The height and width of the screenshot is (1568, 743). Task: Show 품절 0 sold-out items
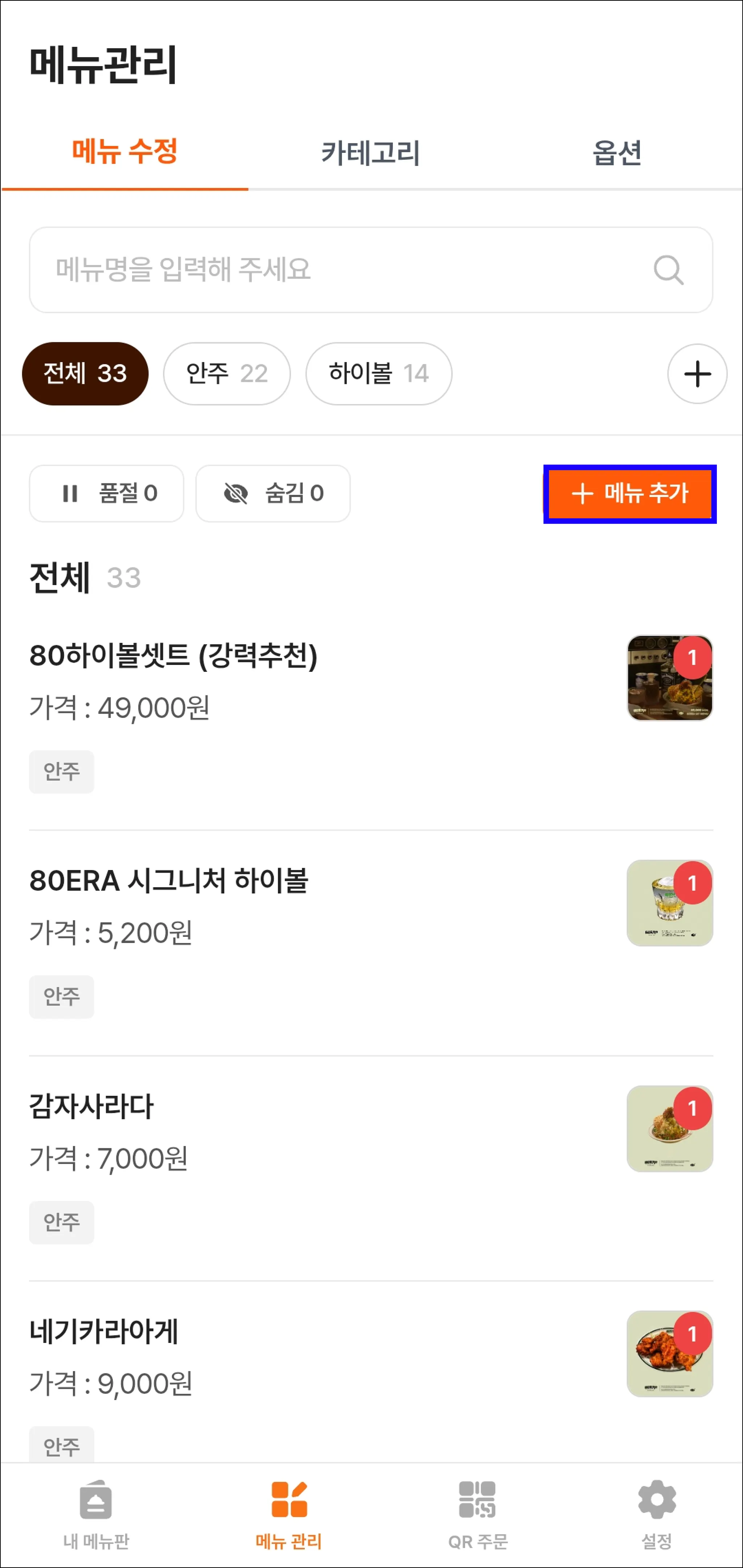pyautogui.click(x=107, y=493)
